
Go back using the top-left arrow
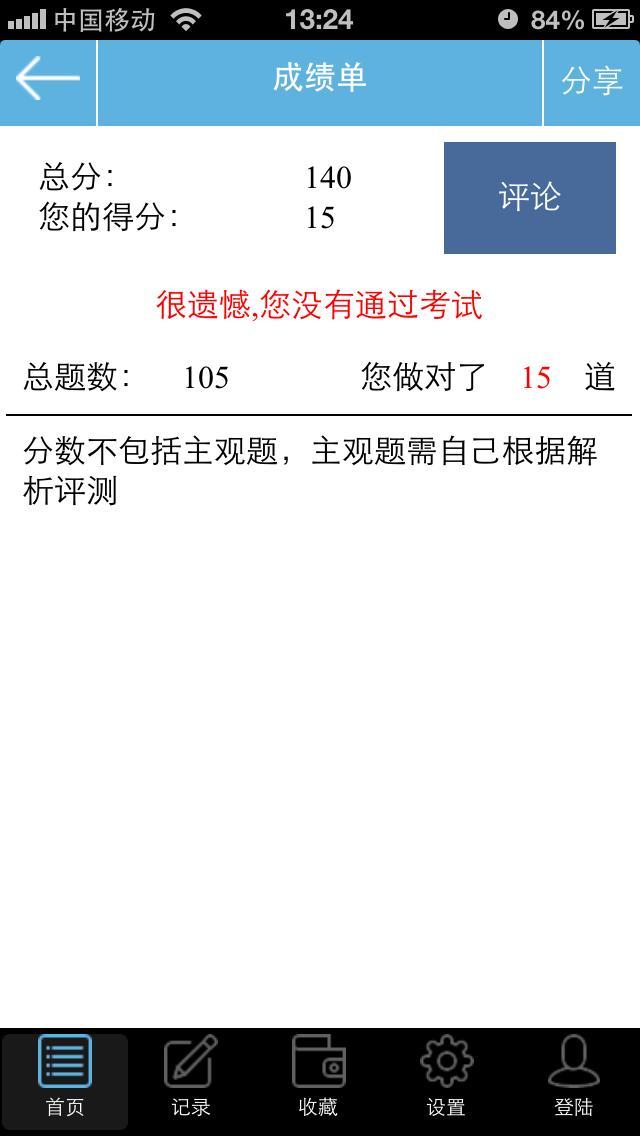pos(48,79)
